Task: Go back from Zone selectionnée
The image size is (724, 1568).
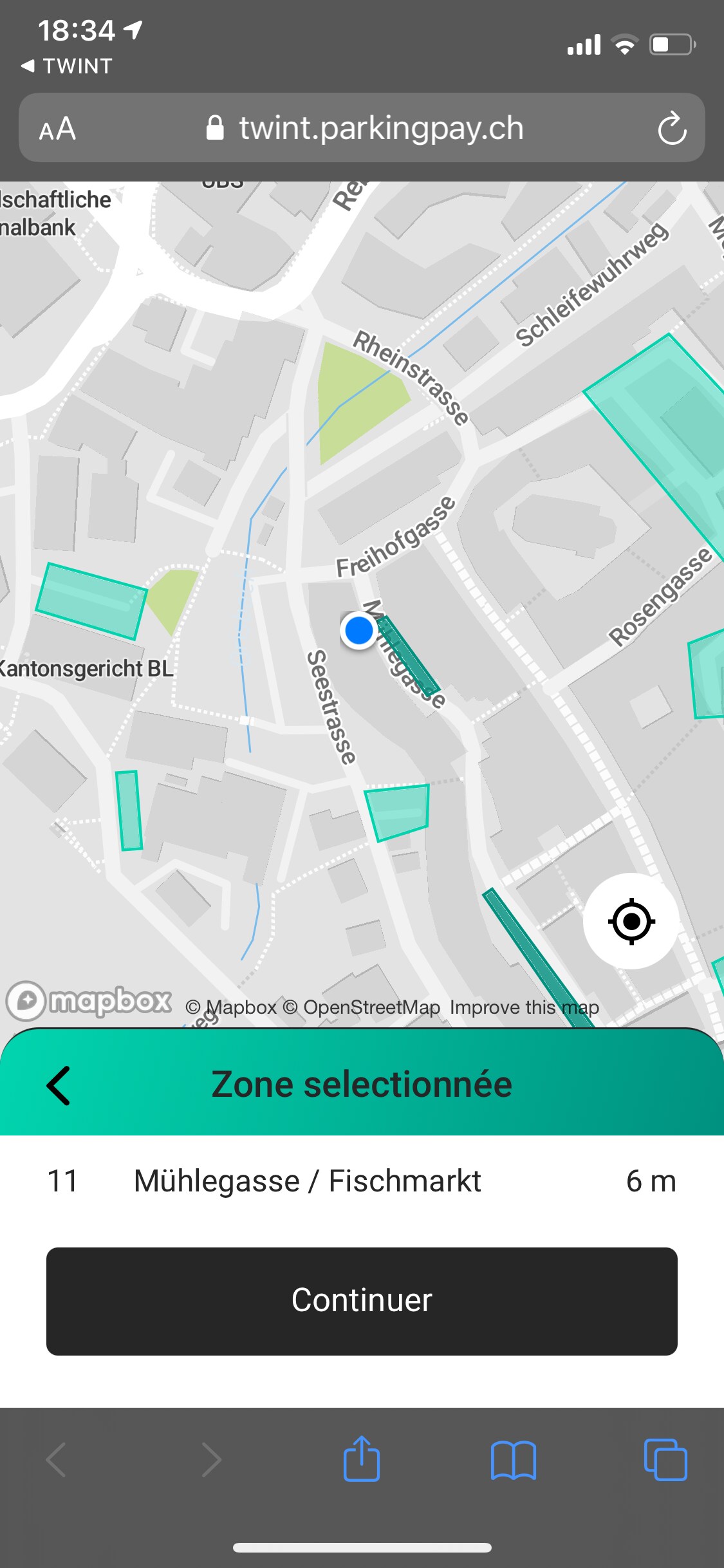Action: click(59, 1085)
